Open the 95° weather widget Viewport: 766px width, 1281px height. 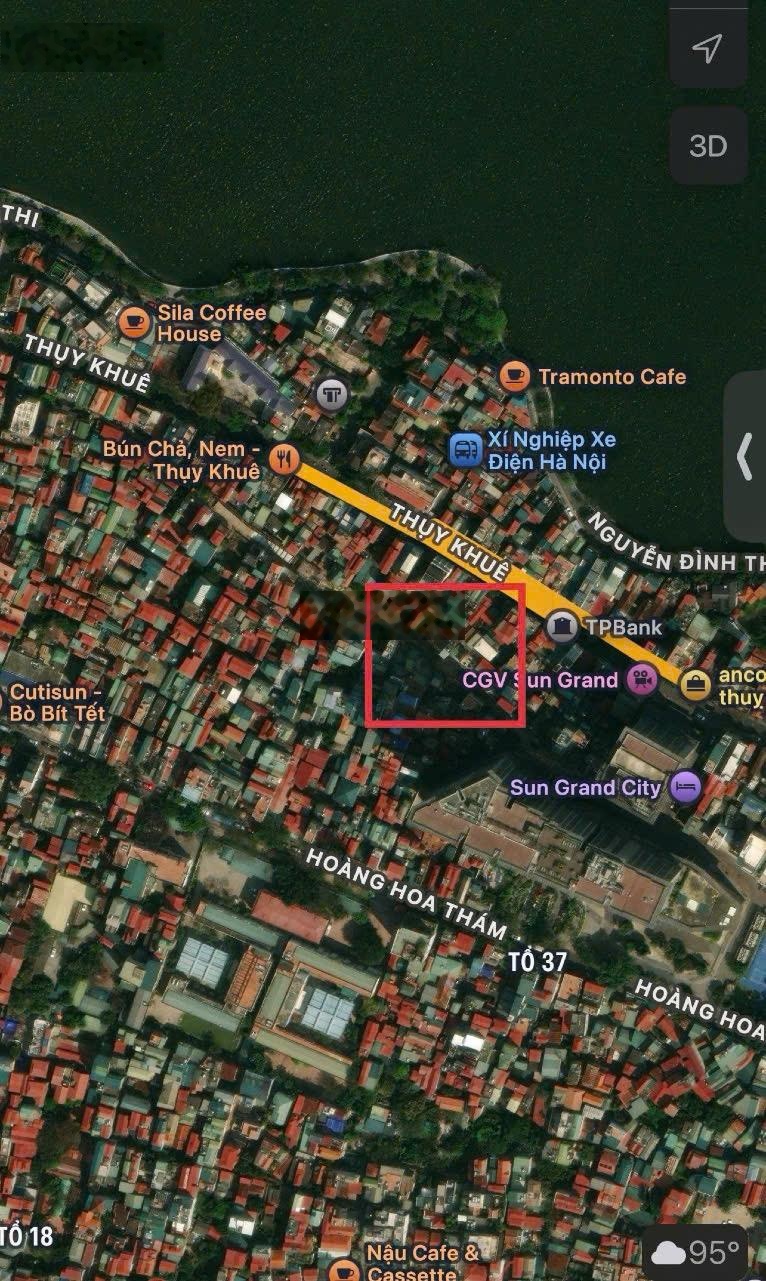tap(696, 1251)
